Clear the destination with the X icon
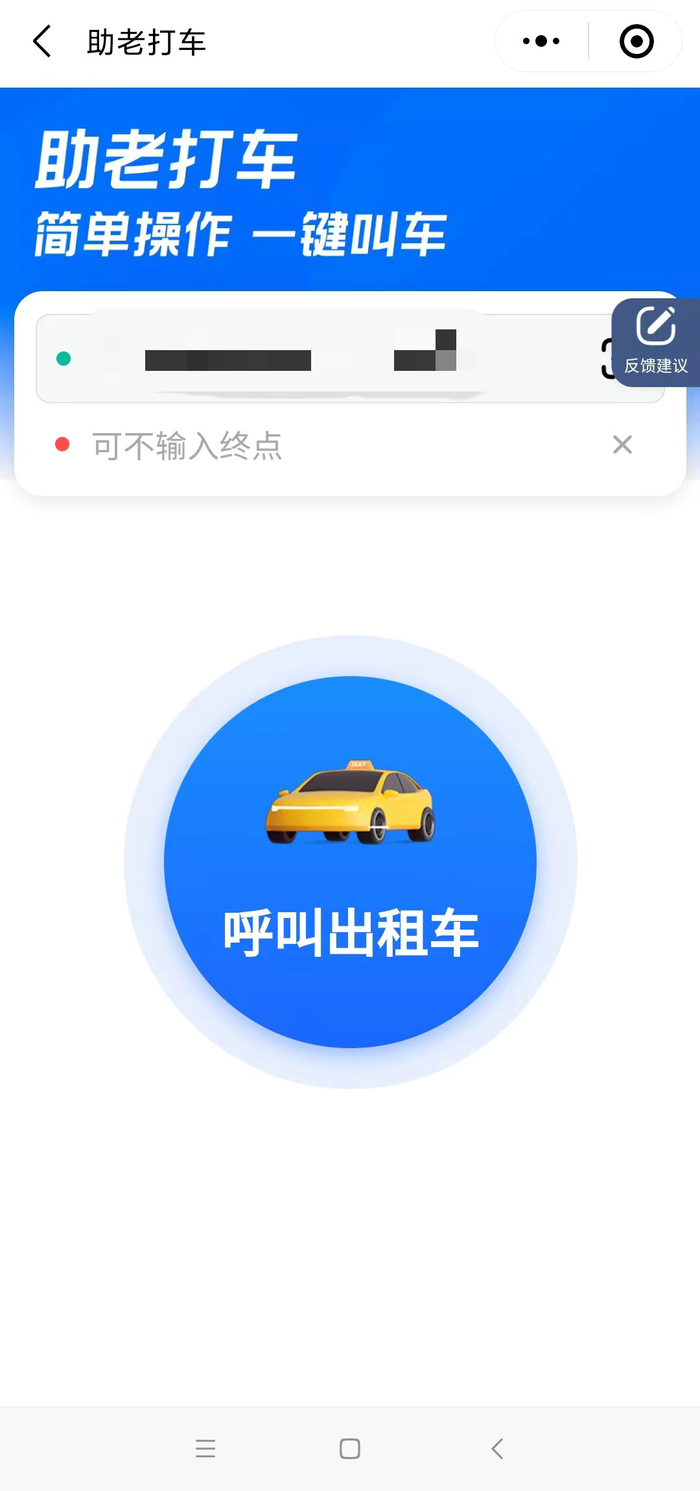 [x=622, y=445]
